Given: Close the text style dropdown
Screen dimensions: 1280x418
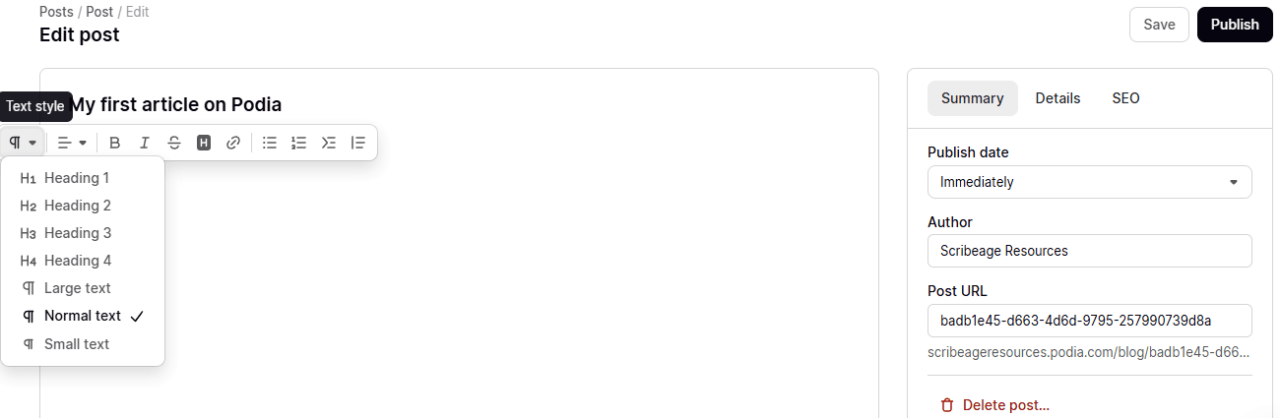Looking at the screenshot, I should [x=22, y=143].
